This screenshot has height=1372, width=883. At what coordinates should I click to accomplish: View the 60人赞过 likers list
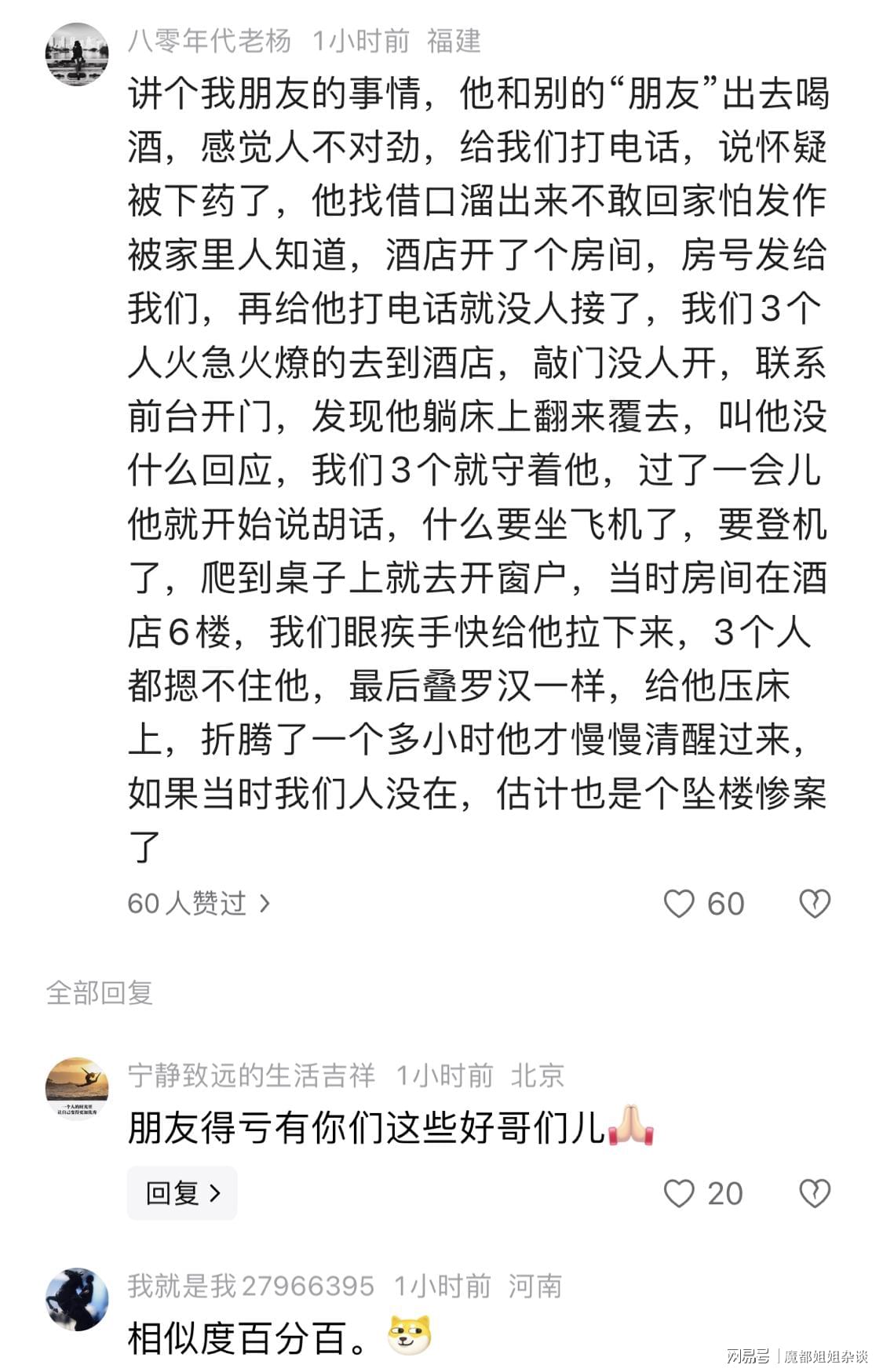(198, 904)
